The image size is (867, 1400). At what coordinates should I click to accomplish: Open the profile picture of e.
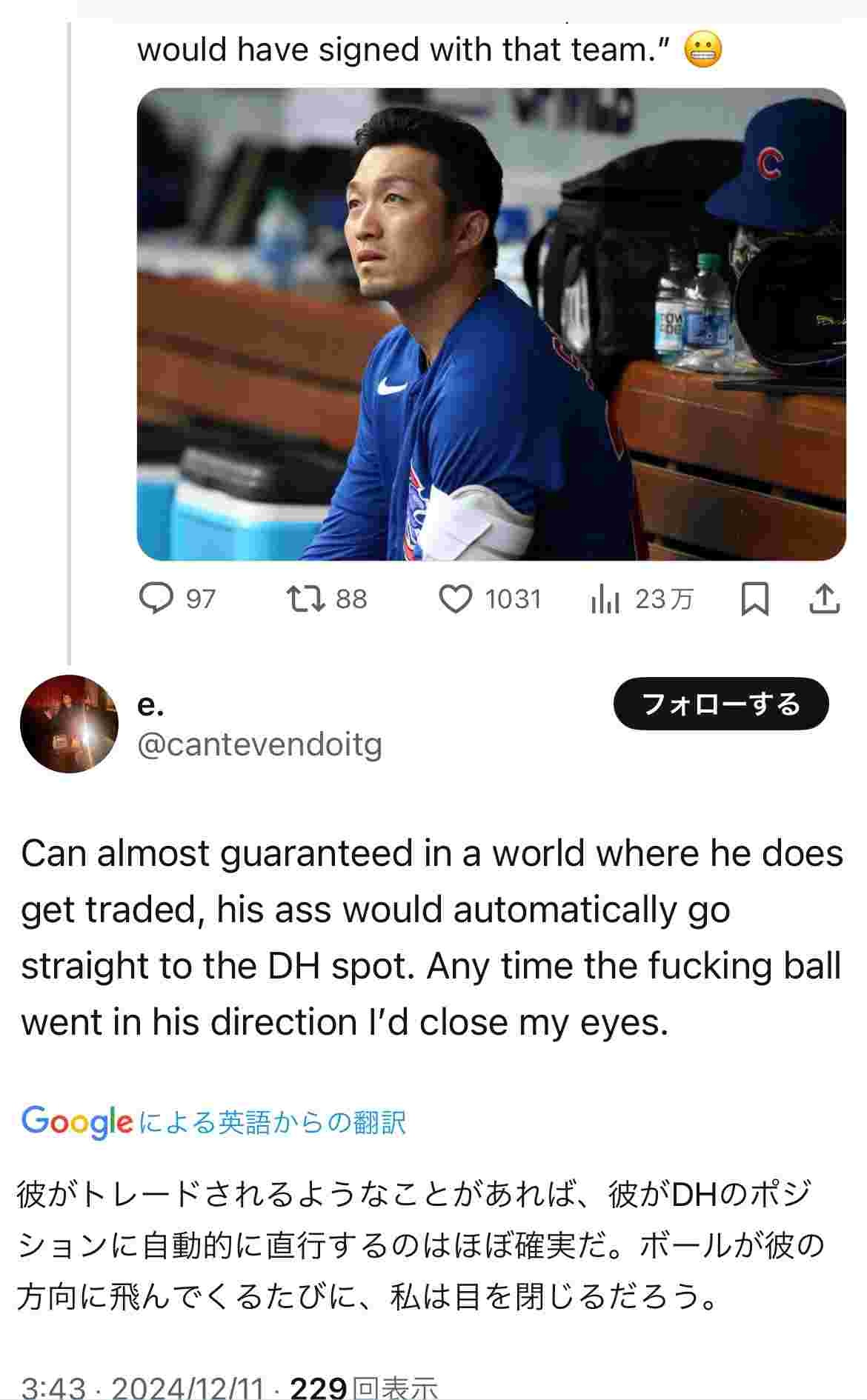[69, 724]
